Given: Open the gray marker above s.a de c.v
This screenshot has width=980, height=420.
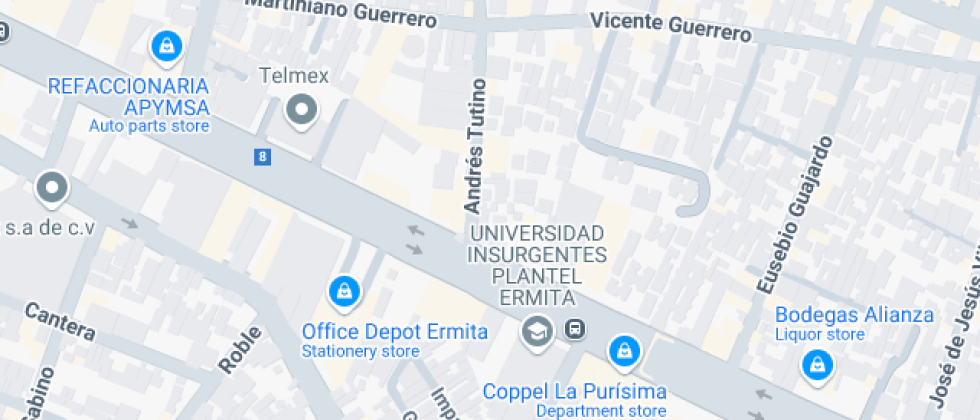Looking at the screenshot, I should click(52, 189).
